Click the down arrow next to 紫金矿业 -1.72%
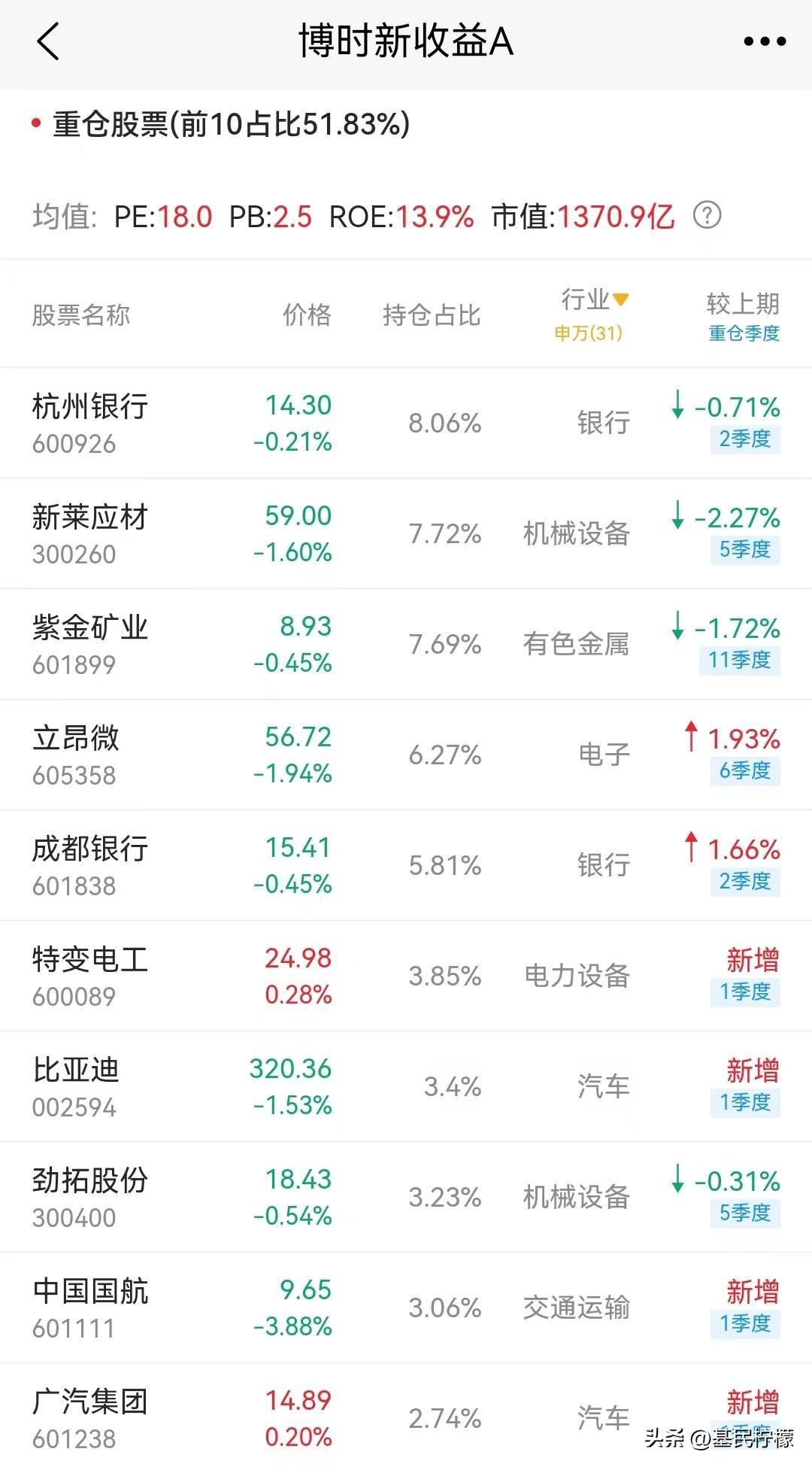Image resolution: width=812 pixels, height=1467 pixels. (679, 624)
